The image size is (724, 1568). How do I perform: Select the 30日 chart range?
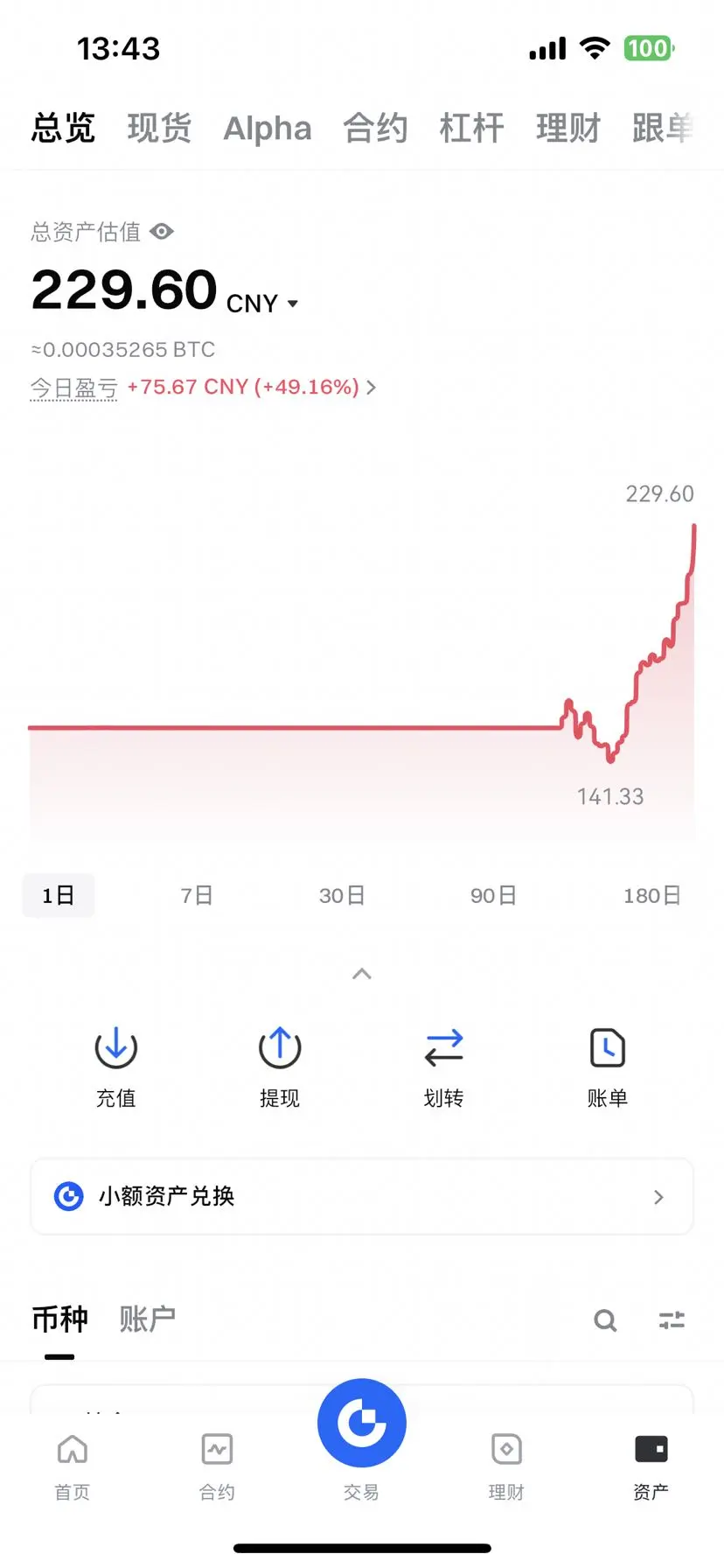point(342,895)
